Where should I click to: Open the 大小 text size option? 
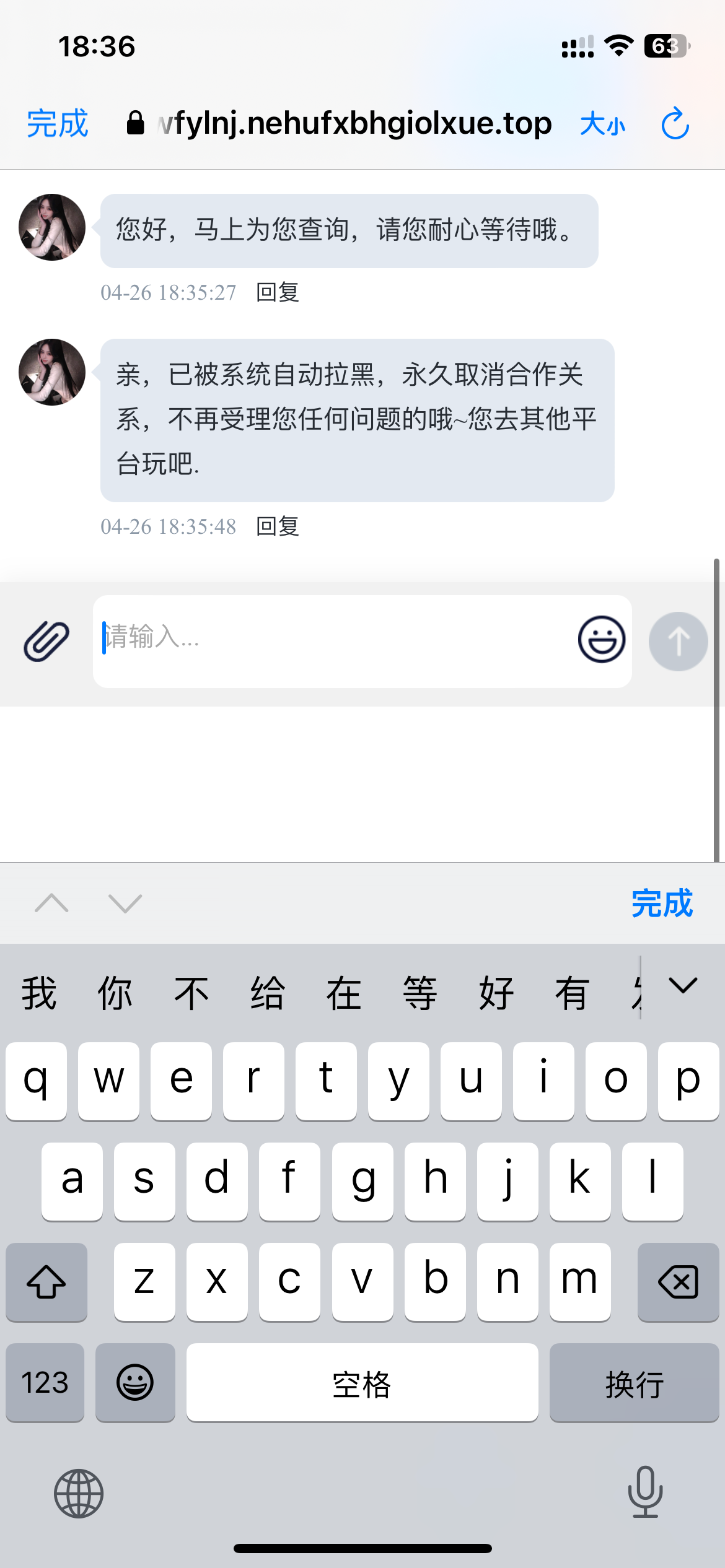click(x=602, y=124)
